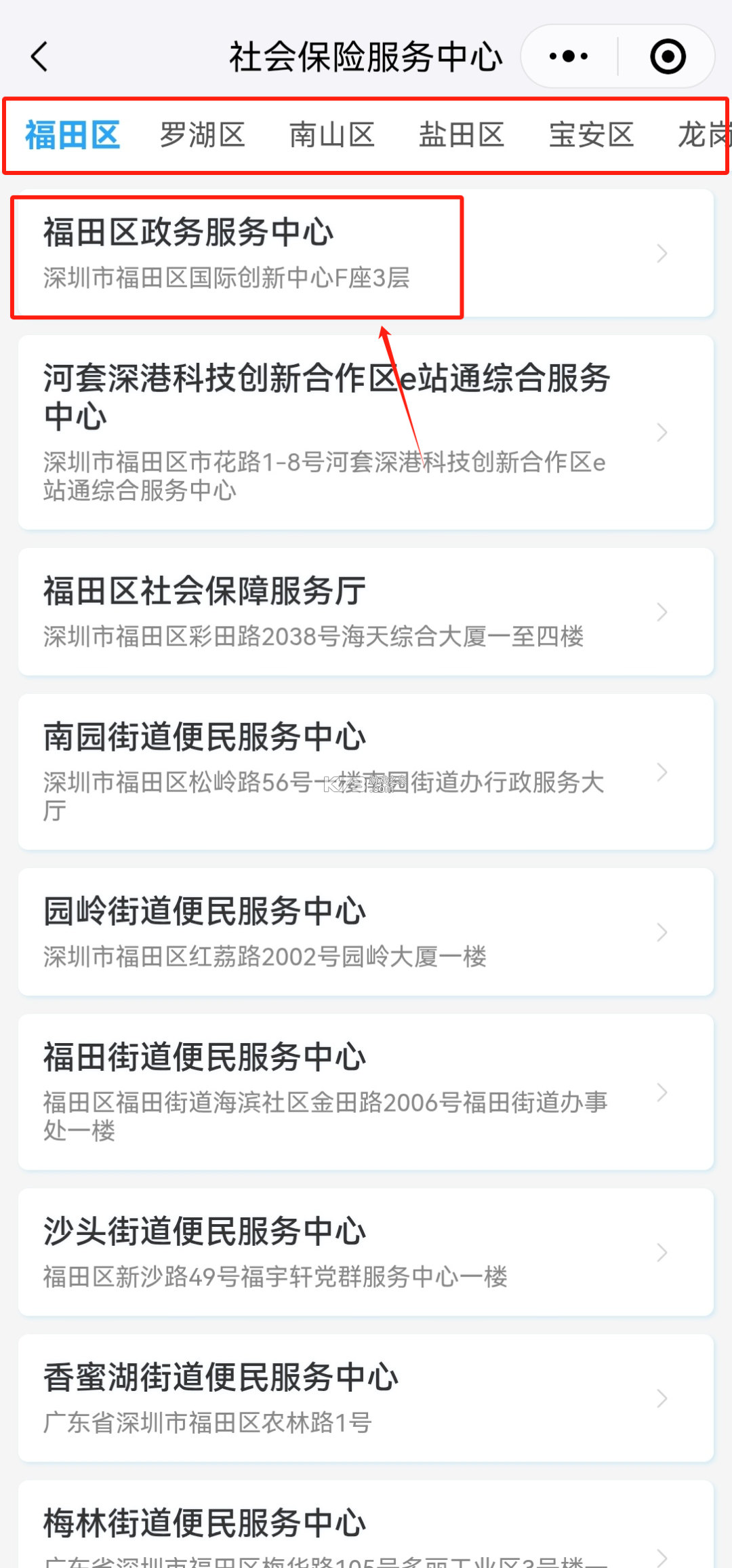Click the 社会保险服务中心 title
The height and width of the screenshot is (1568, 732).
[x=366, y=56]
